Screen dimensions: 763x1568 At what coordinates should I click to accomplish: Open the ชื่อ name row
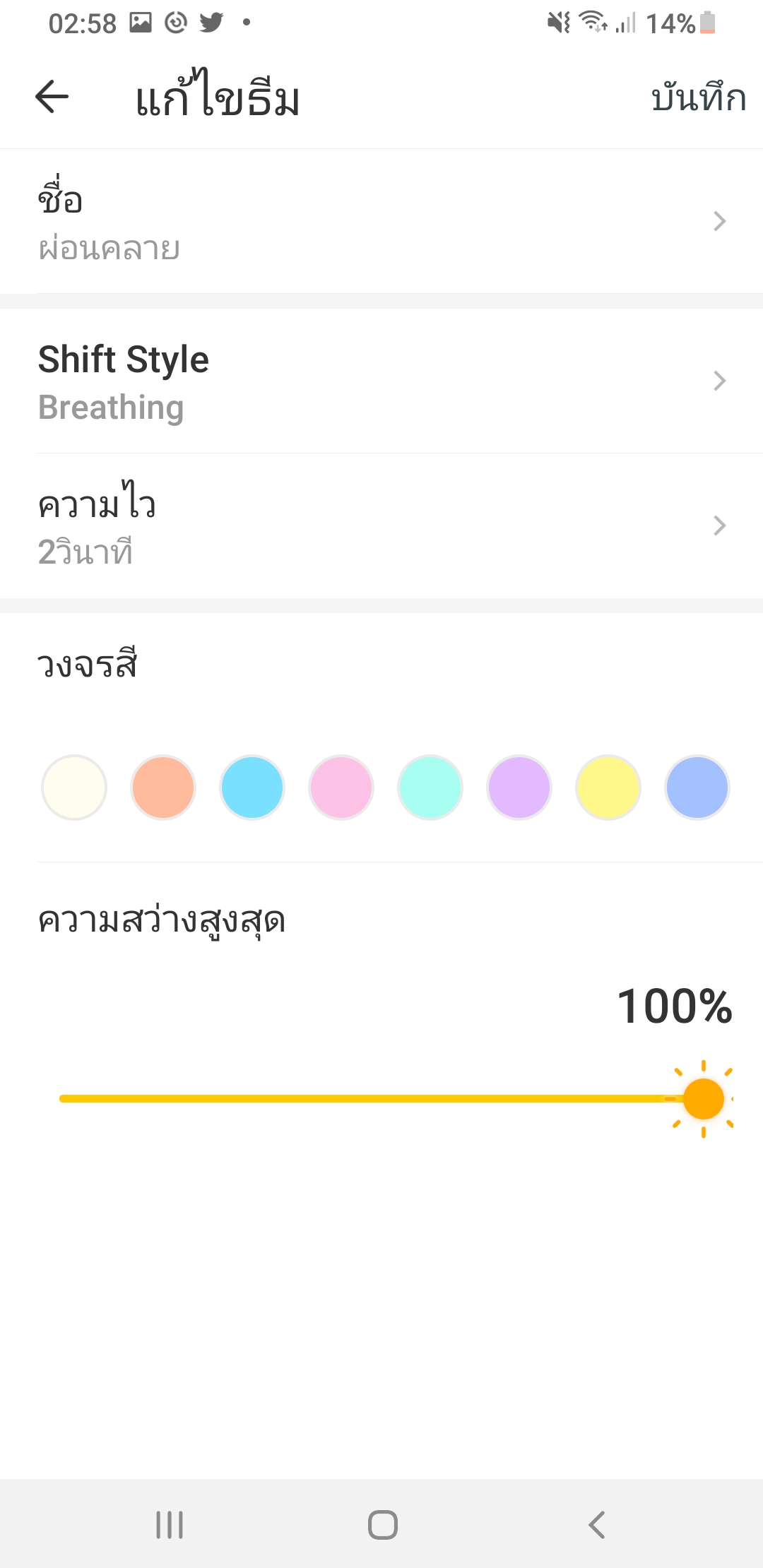click(381, 221)
